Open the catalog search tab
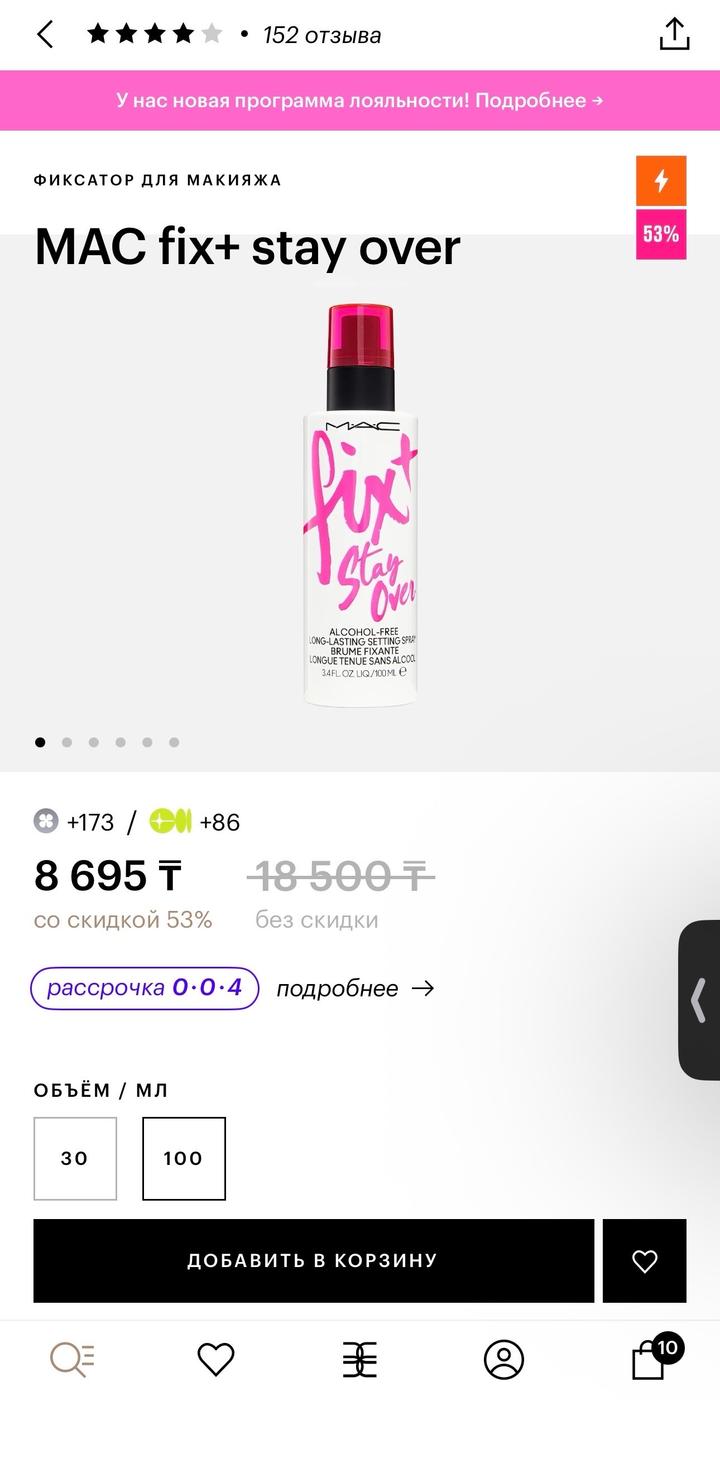 tap(72, 1360)
